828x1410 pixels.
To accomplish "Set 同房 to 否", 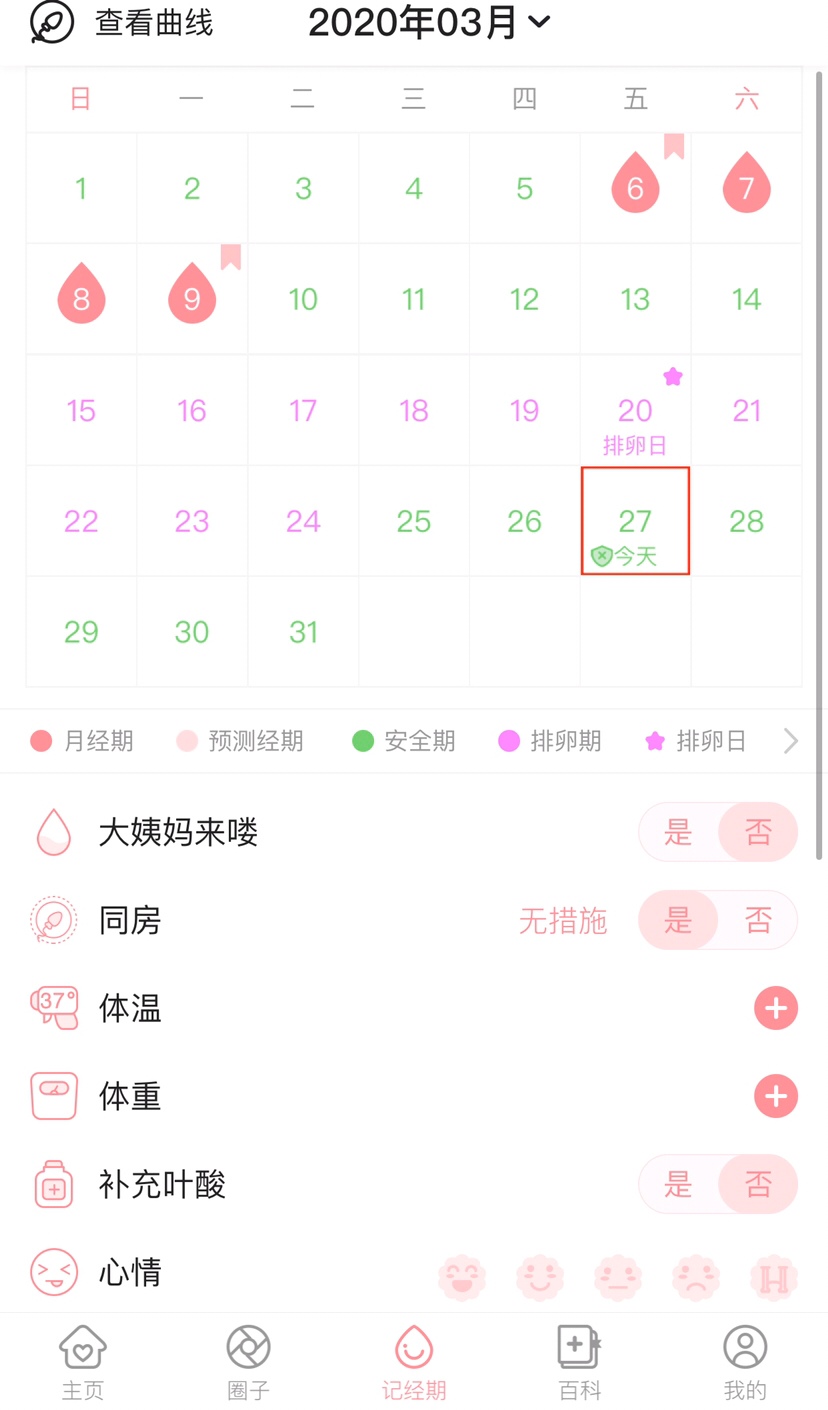I will click(x=758, y=920).
